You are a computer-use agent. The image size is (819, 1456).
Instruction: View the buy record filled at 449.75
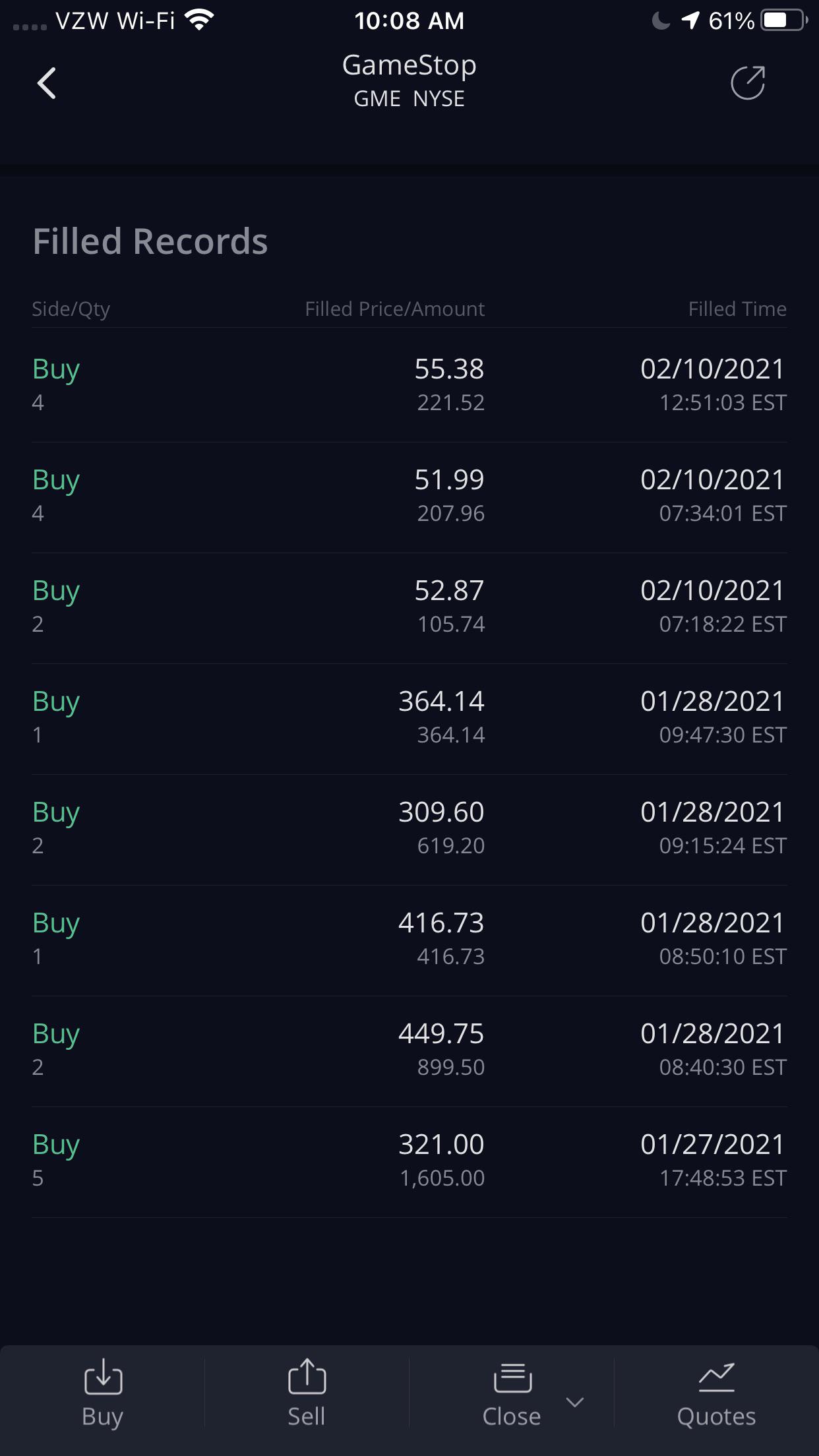tap(409, 1050)
